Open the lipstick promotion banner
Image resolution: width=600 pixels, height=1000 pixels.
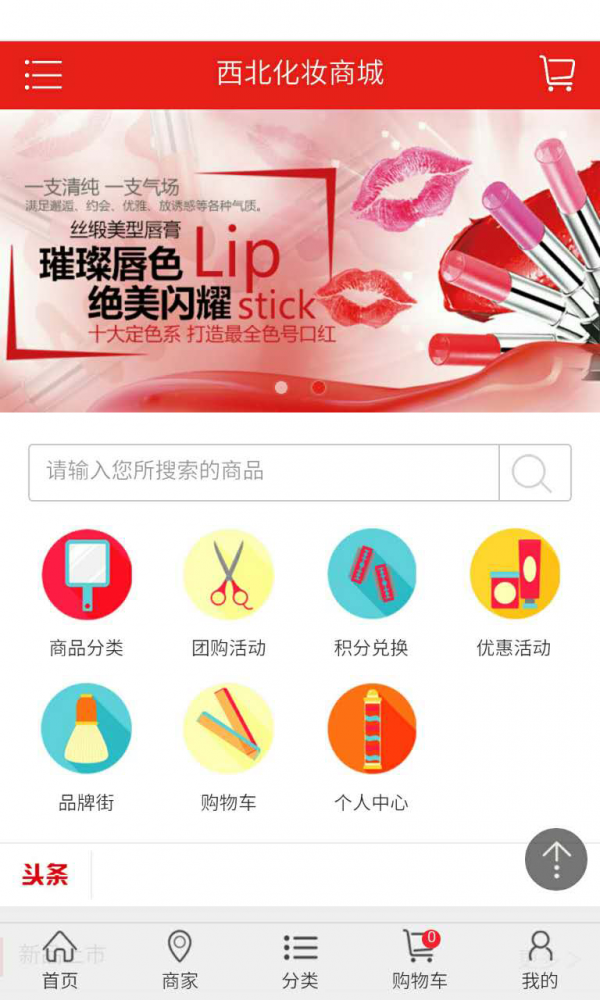(x=300, y=260)
